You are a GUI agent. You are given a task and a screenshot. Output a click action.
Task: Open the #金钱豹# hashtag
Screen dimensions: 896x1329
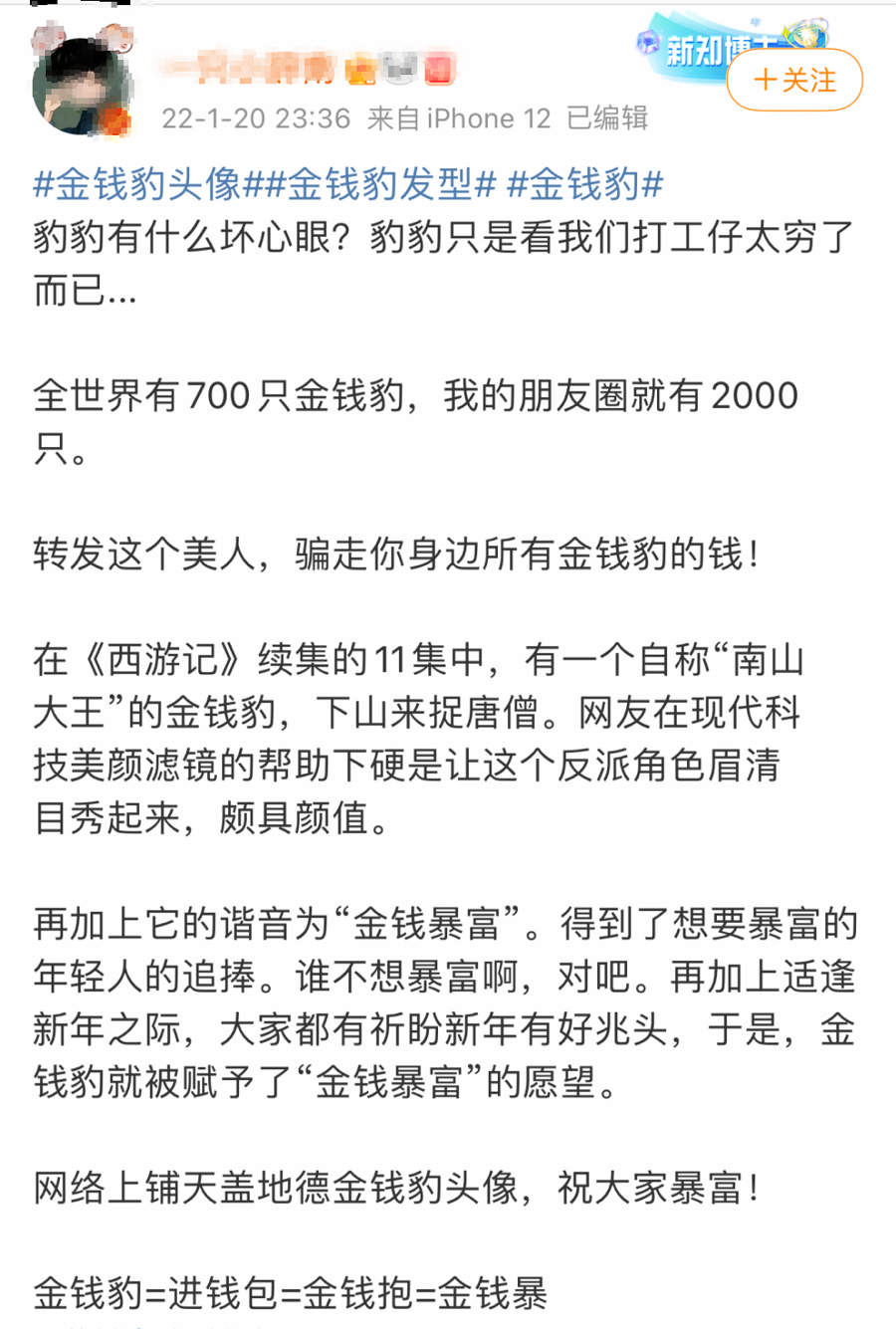coord(584,184)
